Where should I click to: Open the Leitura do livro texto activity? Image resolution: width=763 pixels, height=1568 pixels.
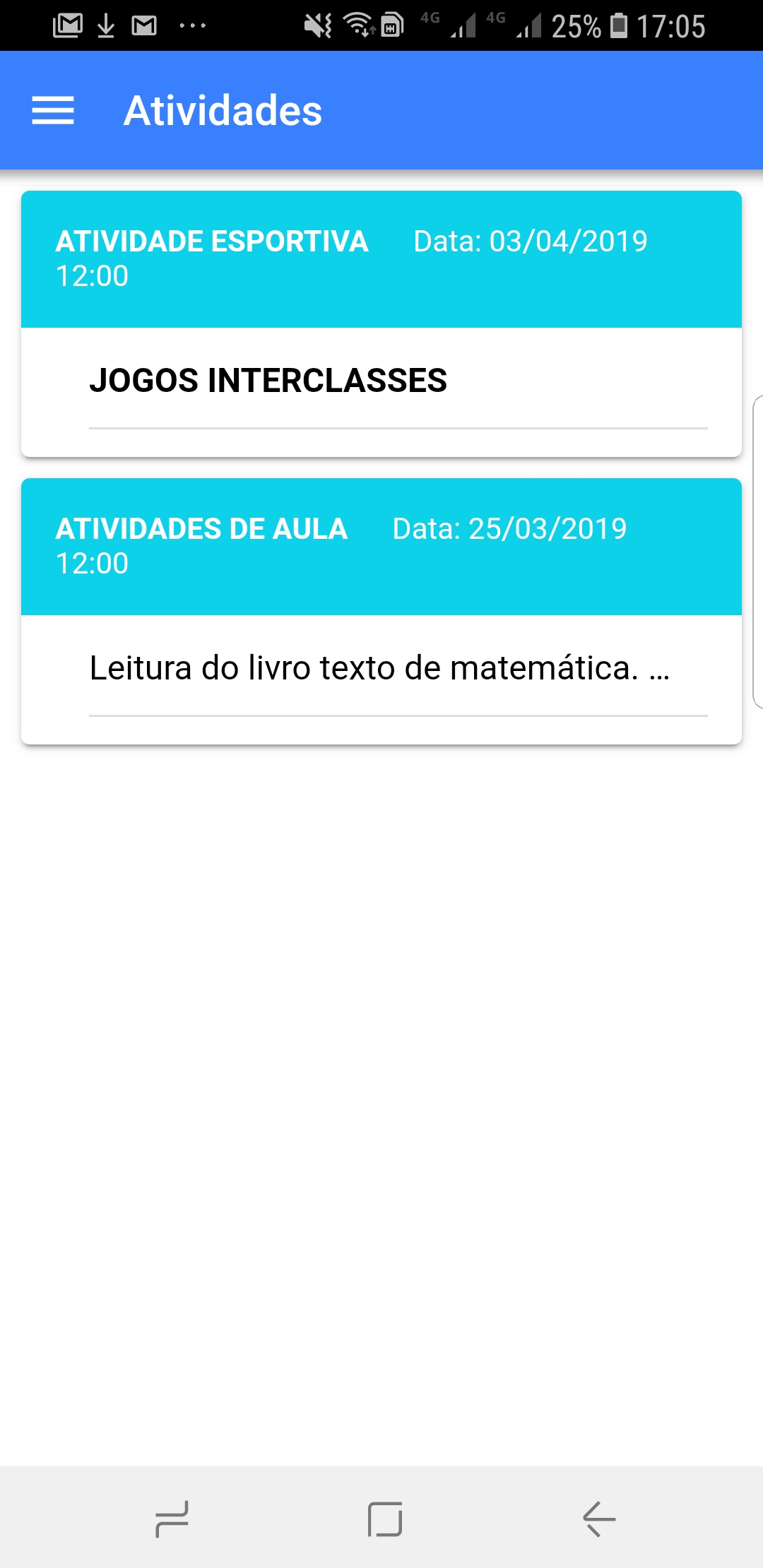(x=379, y=668)
